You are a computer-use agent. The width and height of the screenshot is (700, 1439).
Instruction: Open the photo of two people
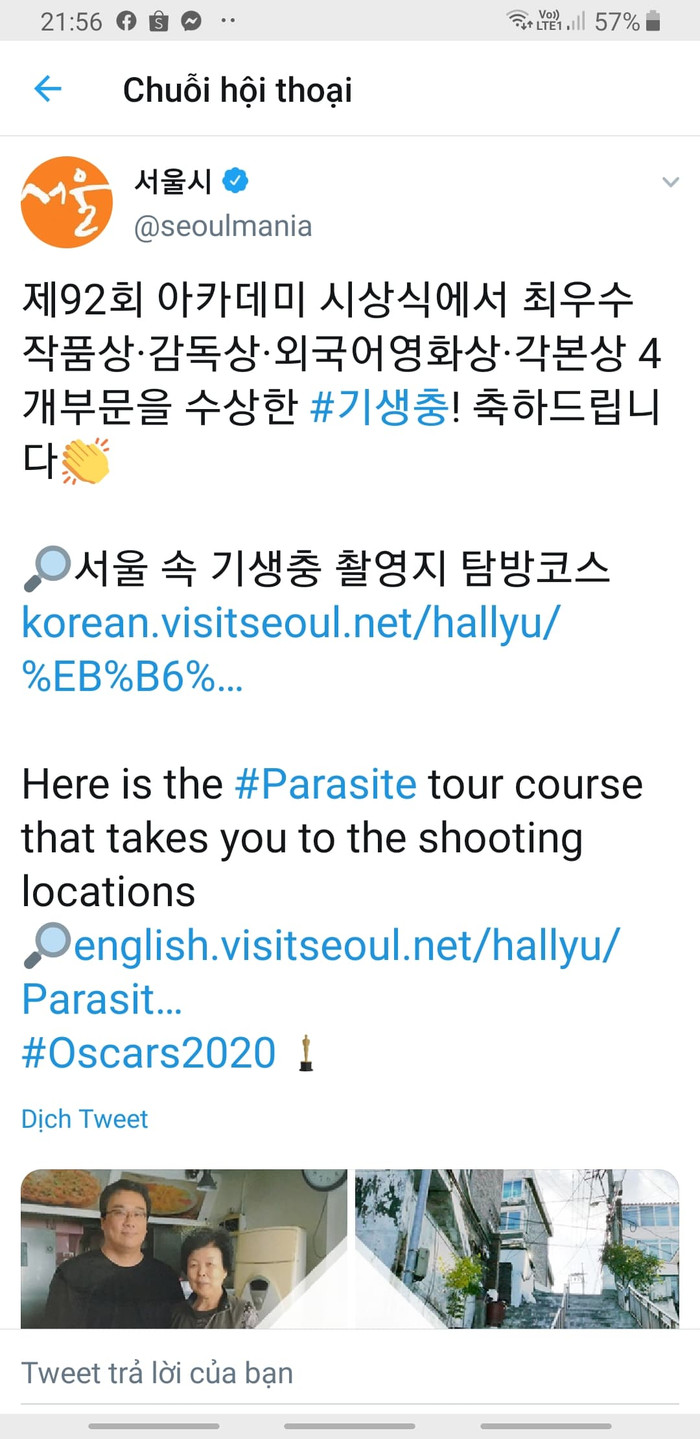pos(183,1248)
